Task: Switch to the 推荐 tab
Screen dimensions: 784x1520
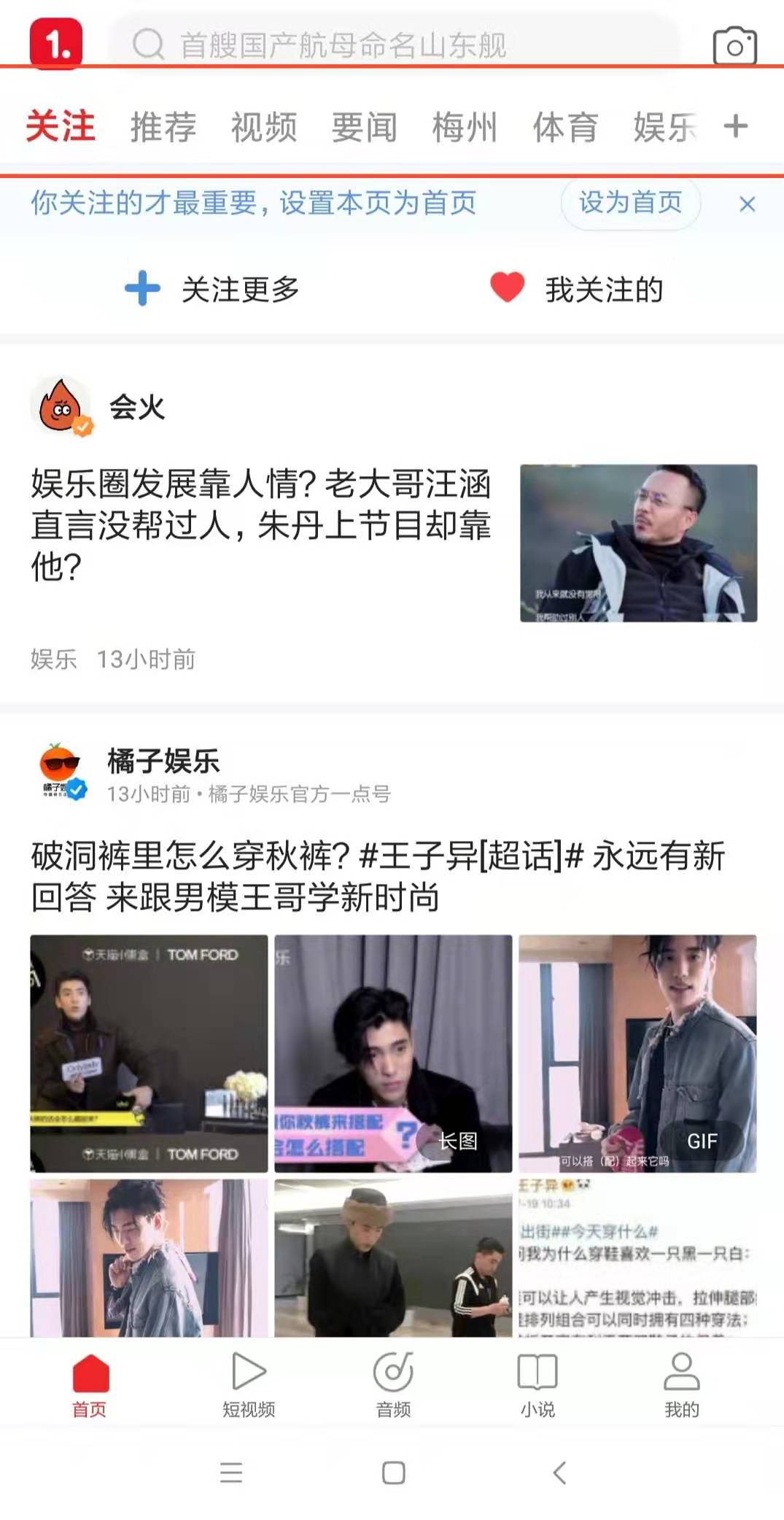Action: point(162,125)
